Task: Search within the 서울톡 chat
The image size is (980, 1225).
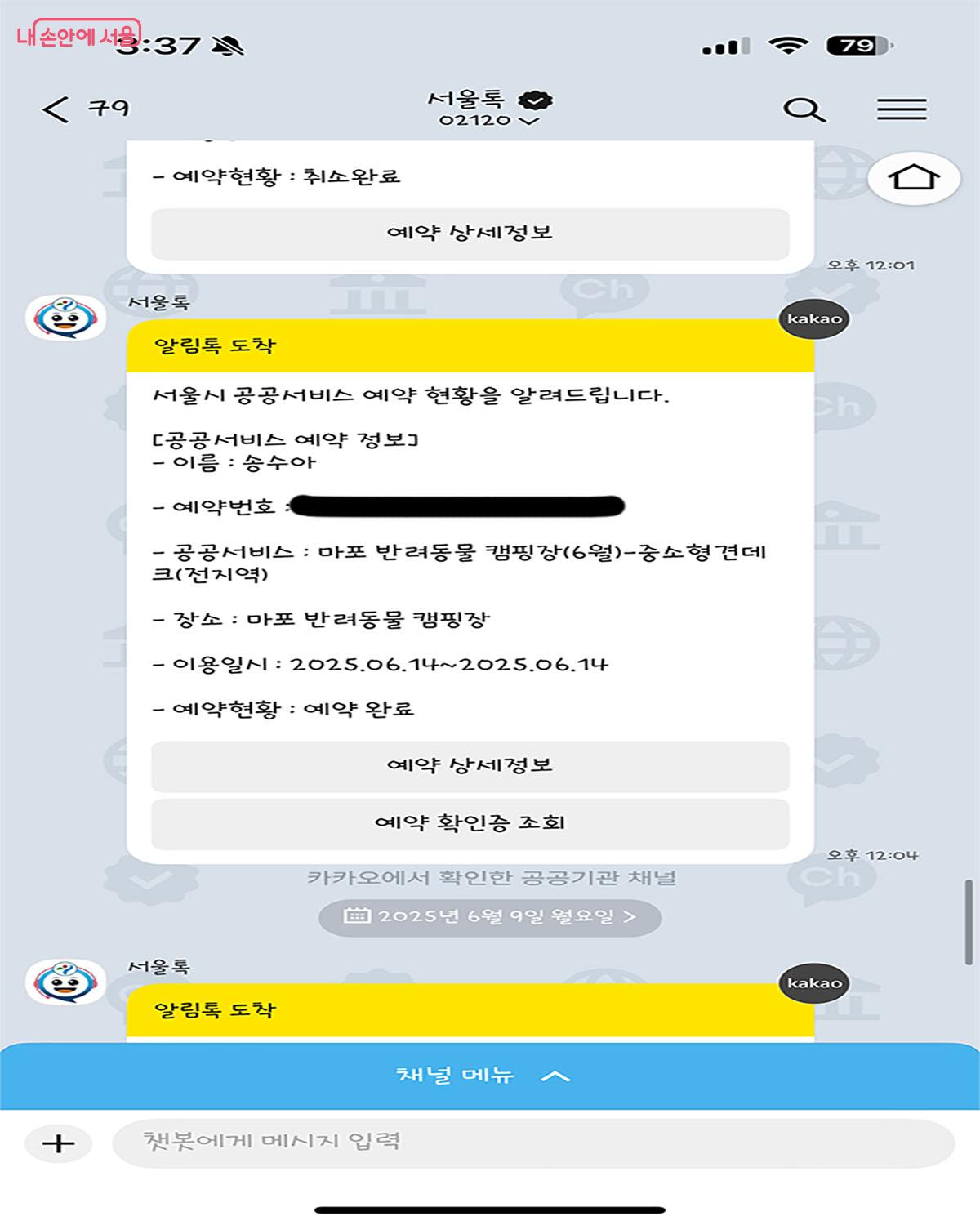Action: click(804, 109)
